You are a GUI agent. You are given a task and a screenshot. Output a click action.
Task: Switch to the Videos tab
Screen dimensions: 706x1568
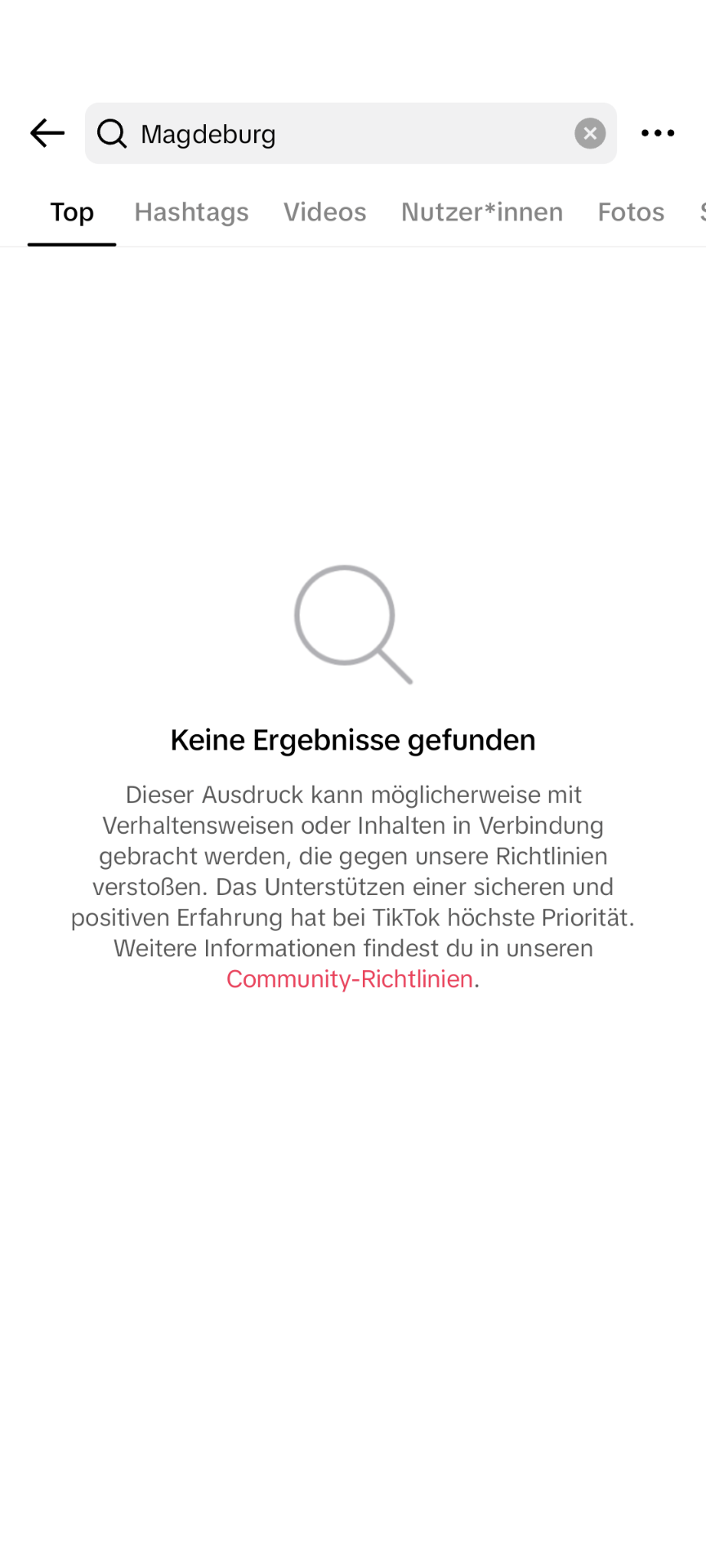point(324,212)
